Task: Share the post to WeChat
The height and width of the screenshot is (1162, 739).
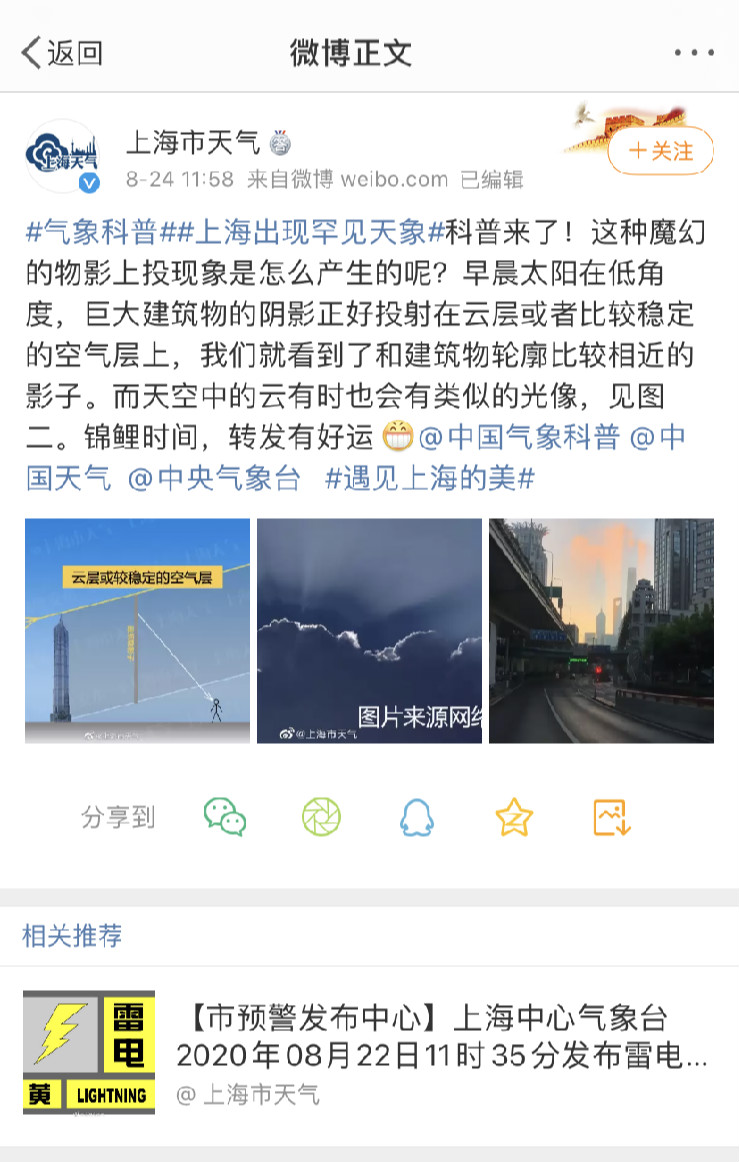Action: 225,817
